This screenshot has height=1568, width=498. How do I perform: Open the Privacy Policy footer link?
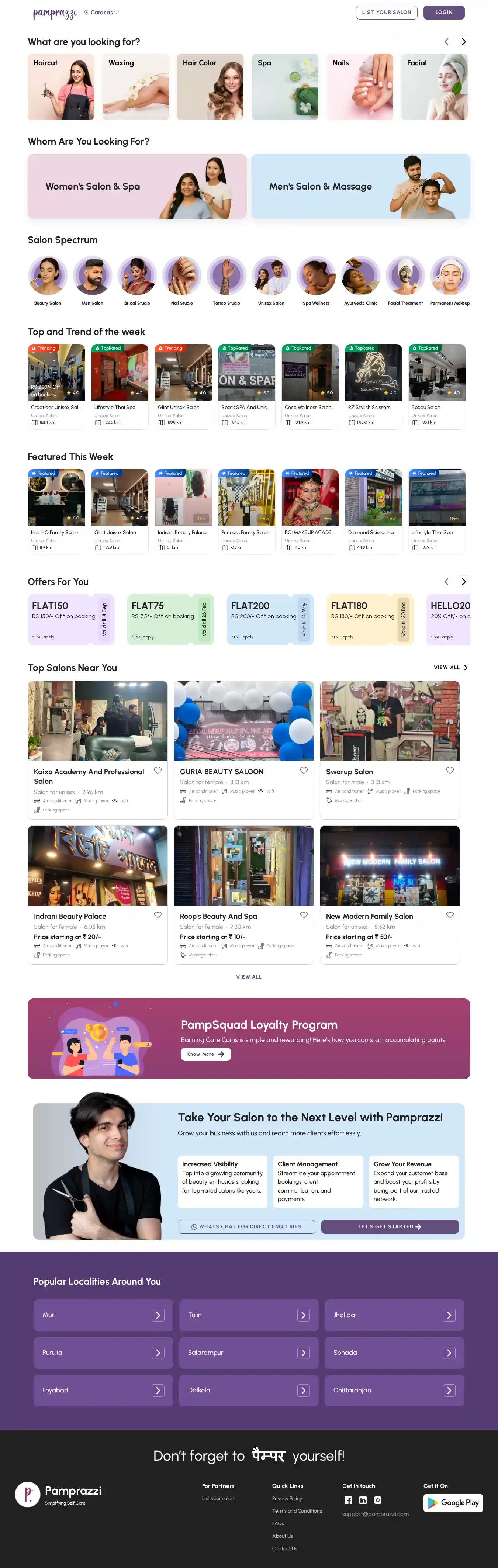287,1499
